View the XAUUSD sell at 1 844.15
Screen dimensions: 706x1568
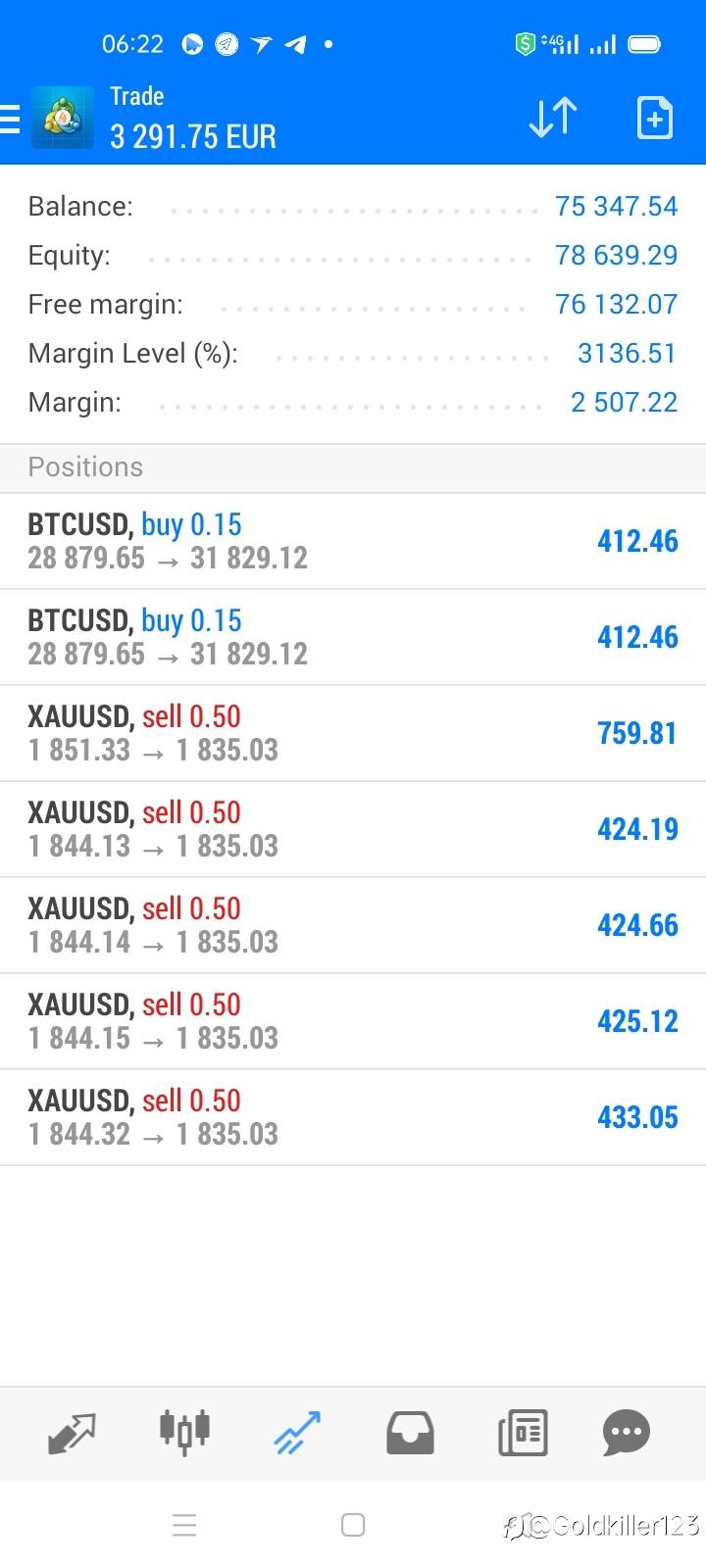(x=353, y=1021)
